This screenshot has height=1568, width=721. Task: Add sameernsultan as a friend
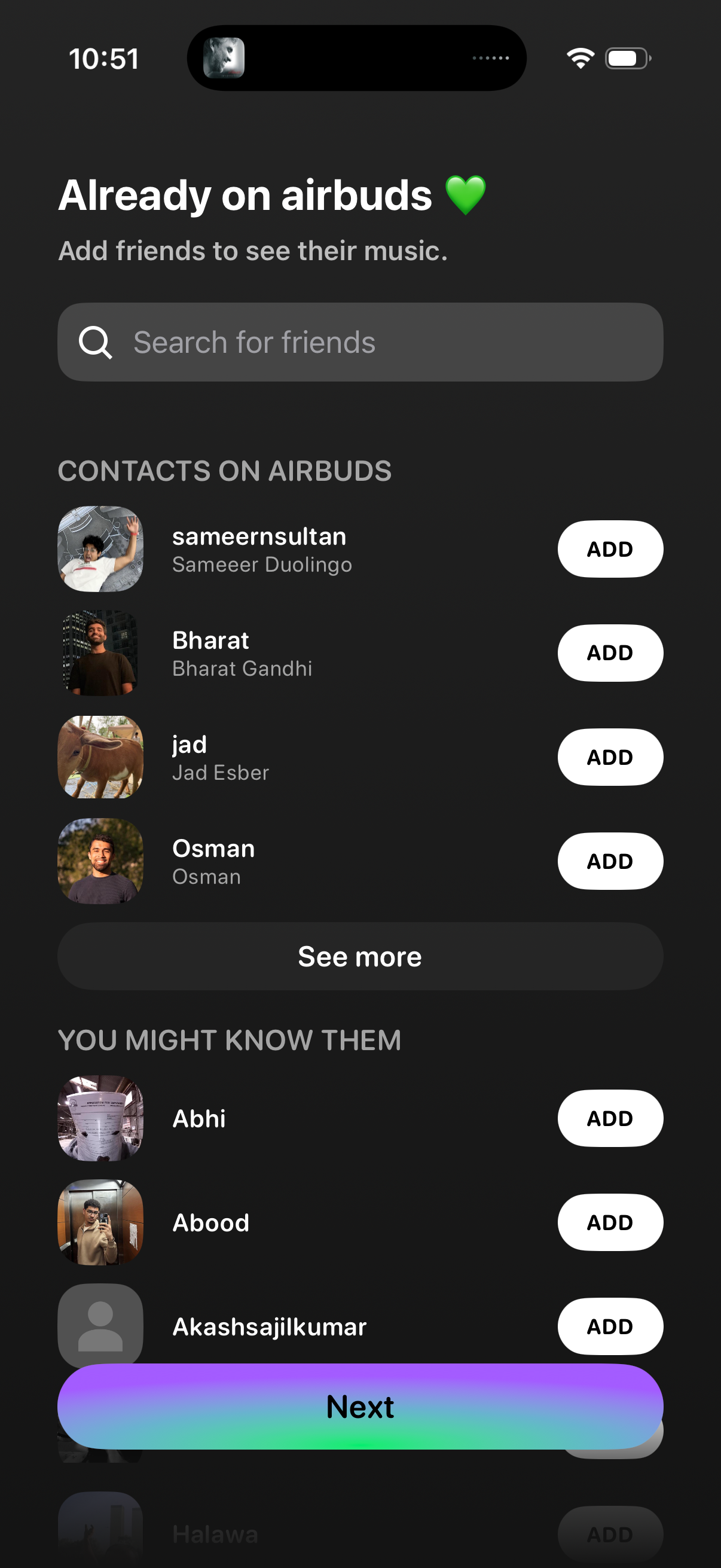pyautogui.click(x=610, y=548)
